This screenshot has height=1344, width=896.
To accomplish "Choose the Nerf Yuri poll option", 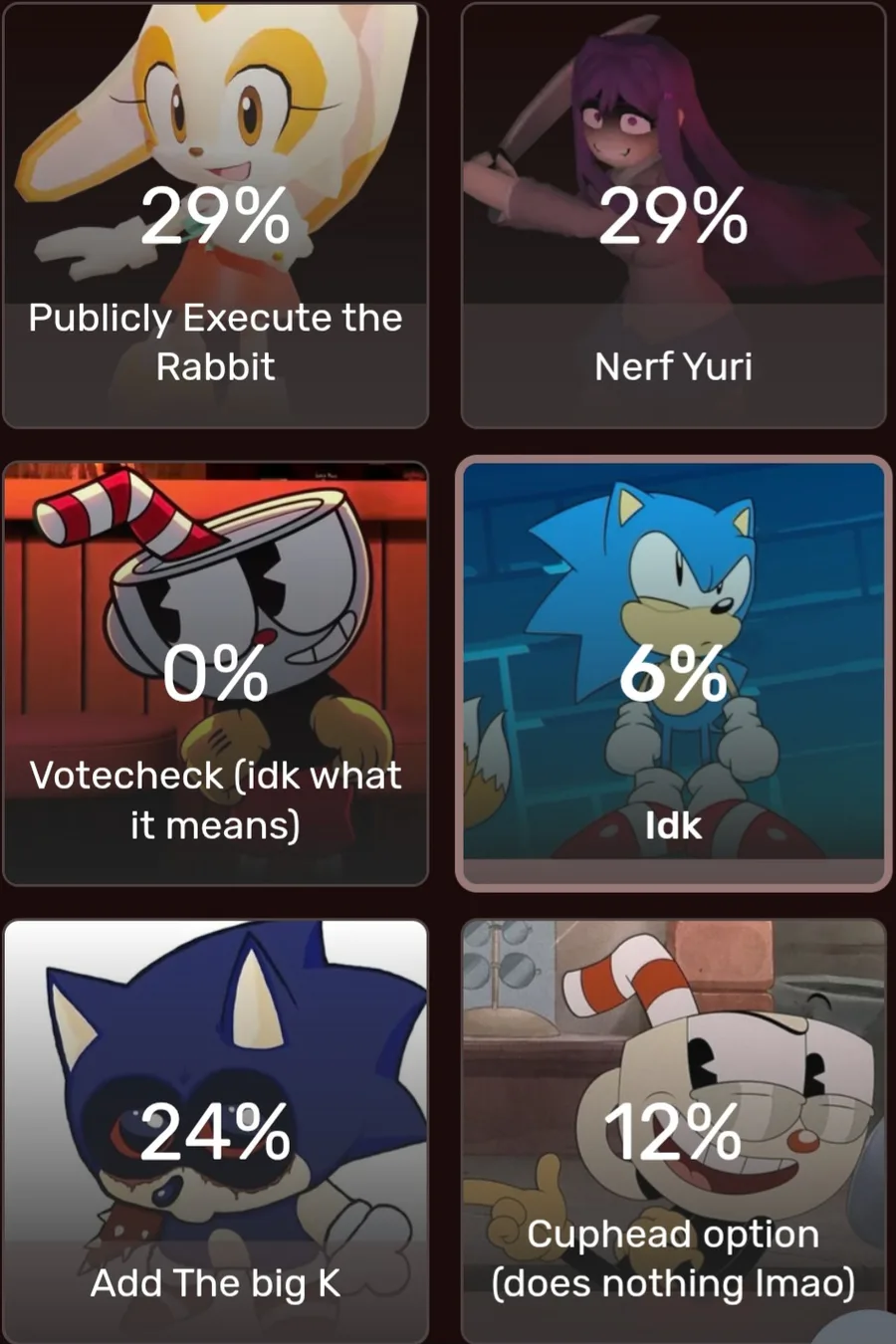I will [x=673, y=215].
